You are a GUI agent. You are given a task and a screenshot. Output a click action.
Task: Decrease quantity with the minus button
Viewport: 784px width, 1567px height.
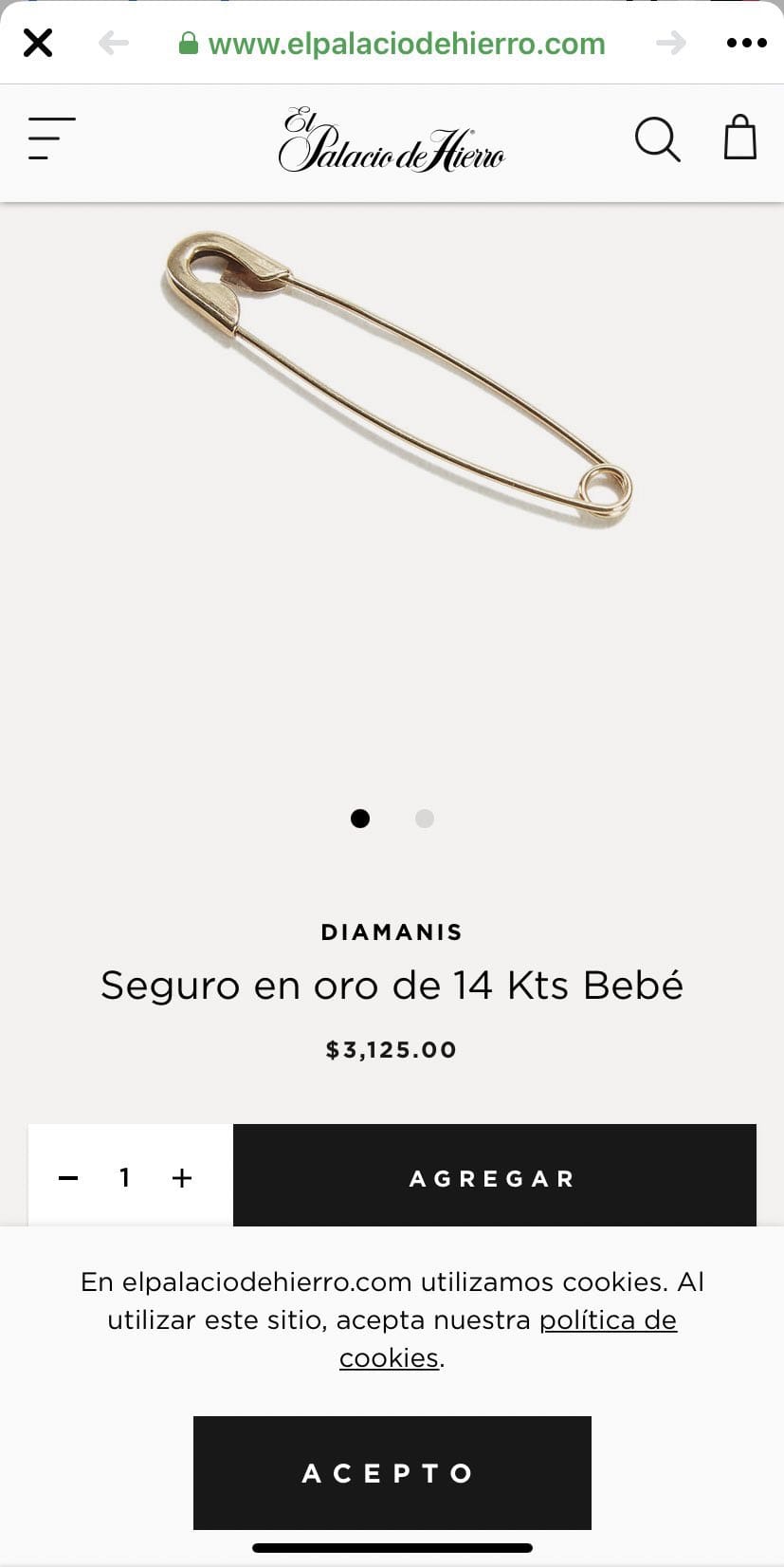tap(68, 1178)
